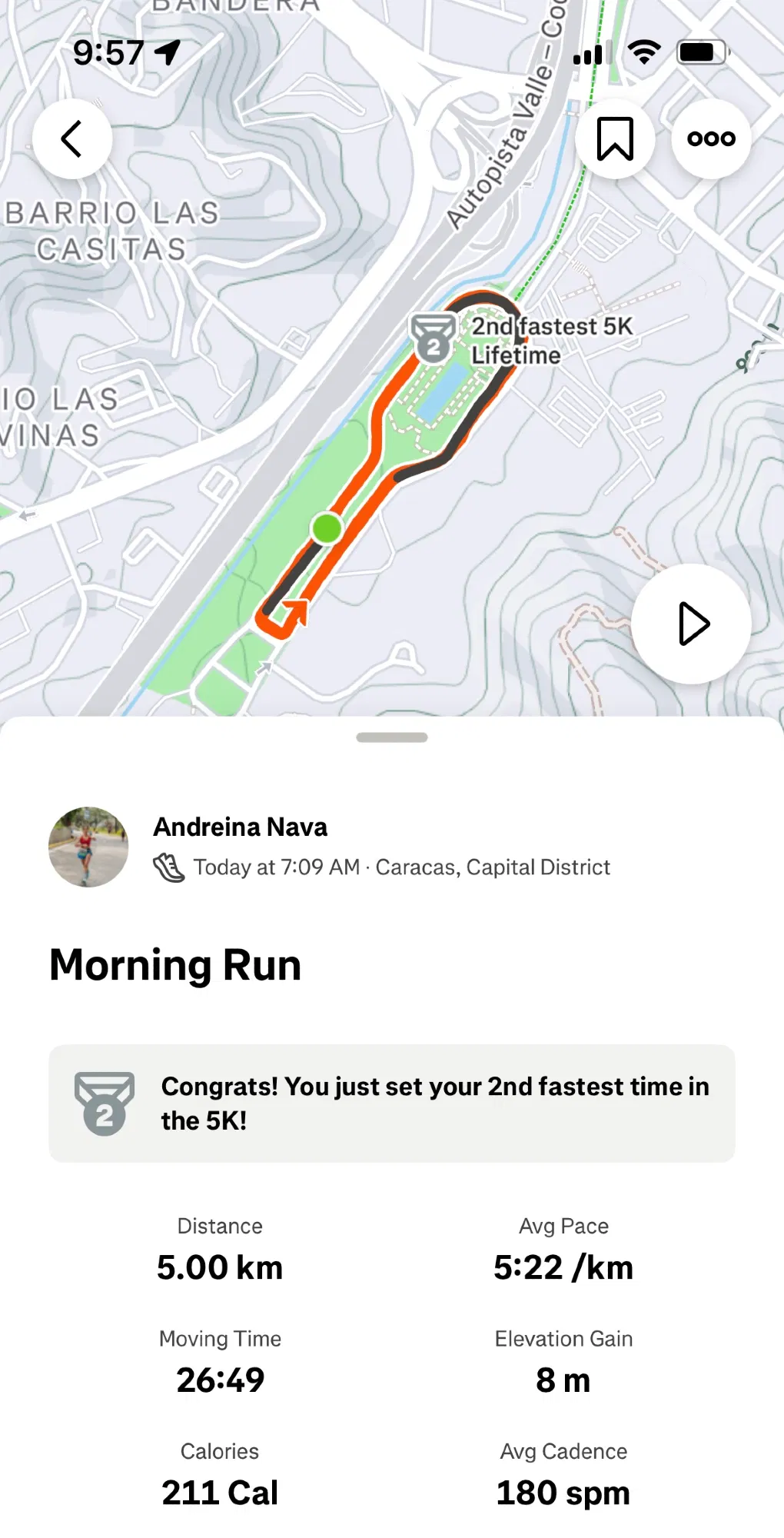
Task: Bookmark this activity route
Action: point(615,139)
